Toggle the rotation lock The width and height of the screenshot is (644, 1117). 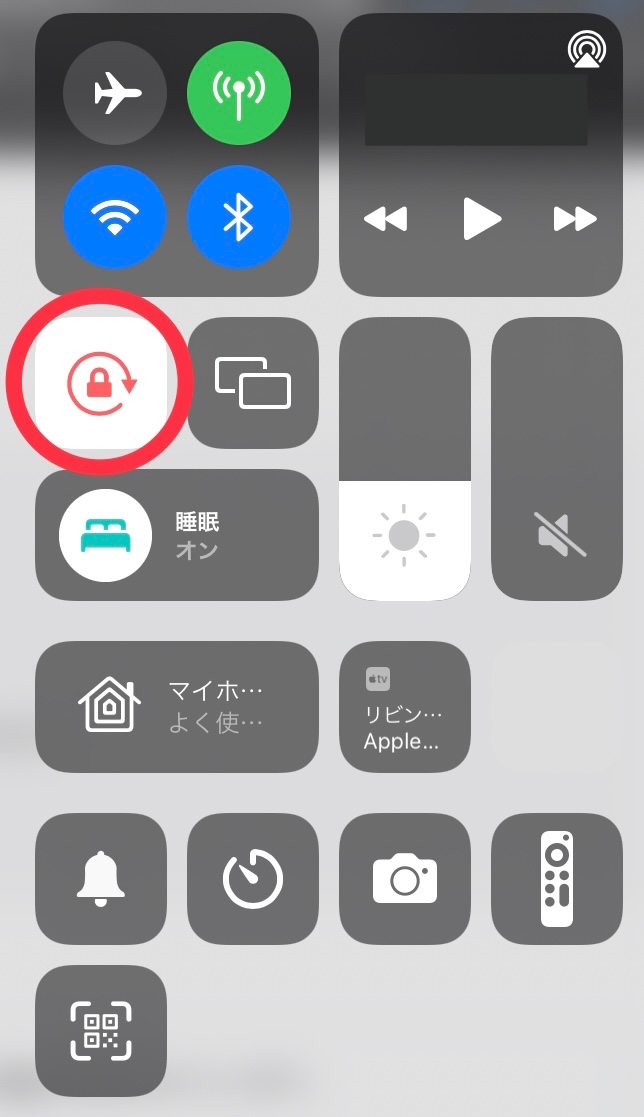point(101,383)
